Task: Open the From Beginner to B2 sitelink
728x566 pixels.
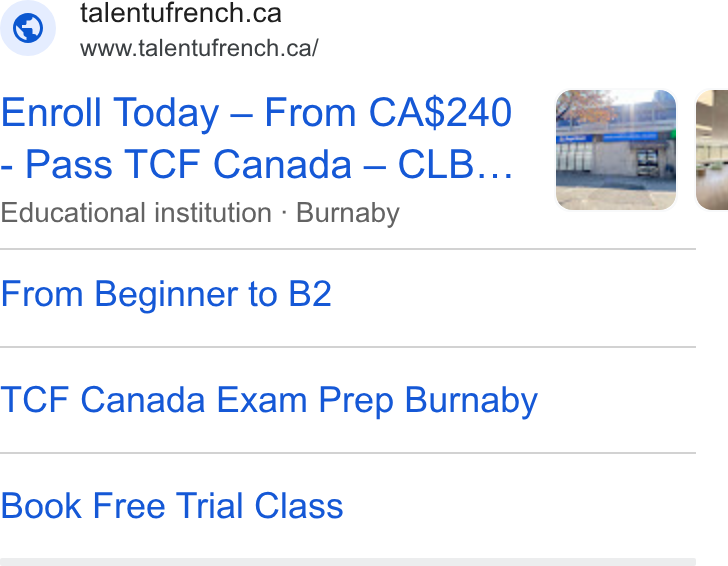Action: click(166, 294)
